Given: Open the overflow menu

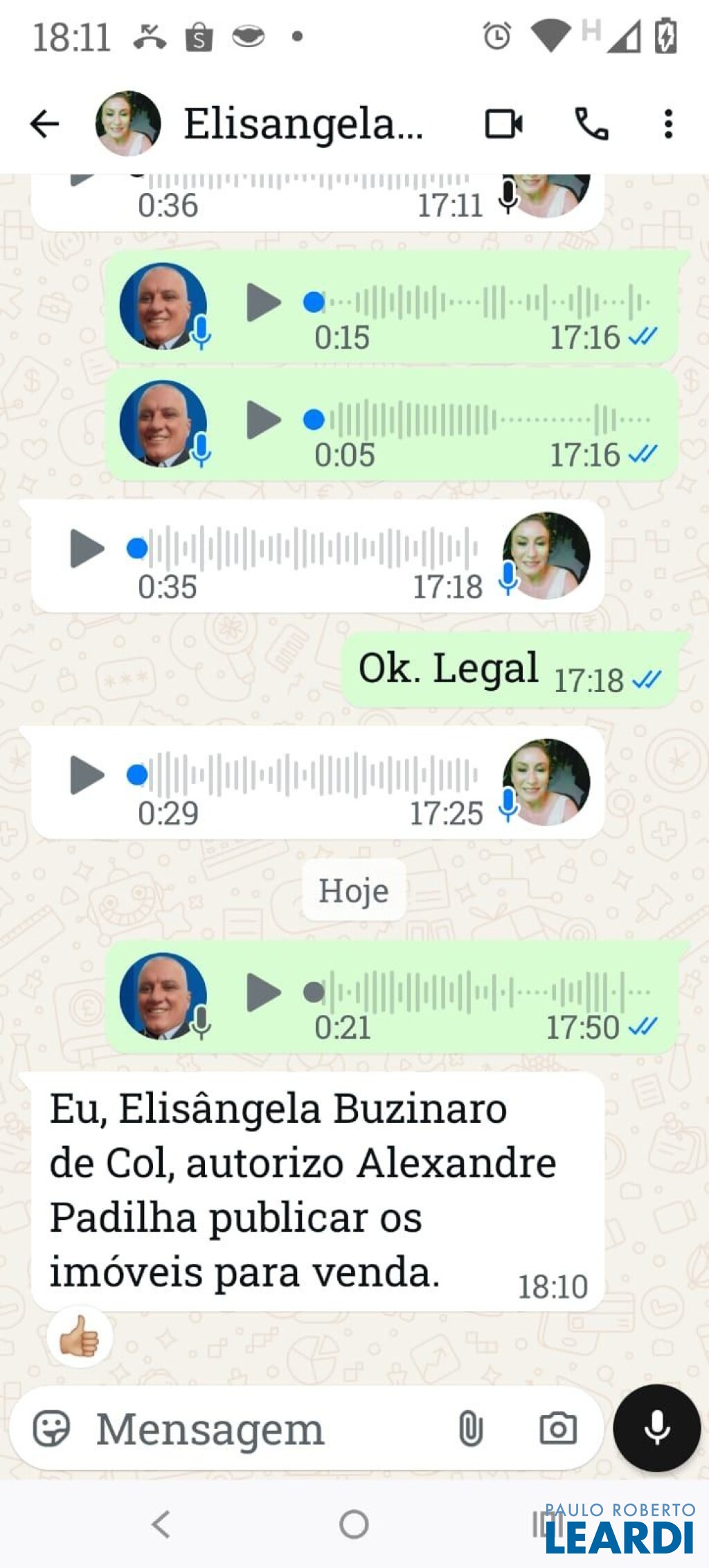Looking at the screenshot, I should click(667, 125).
